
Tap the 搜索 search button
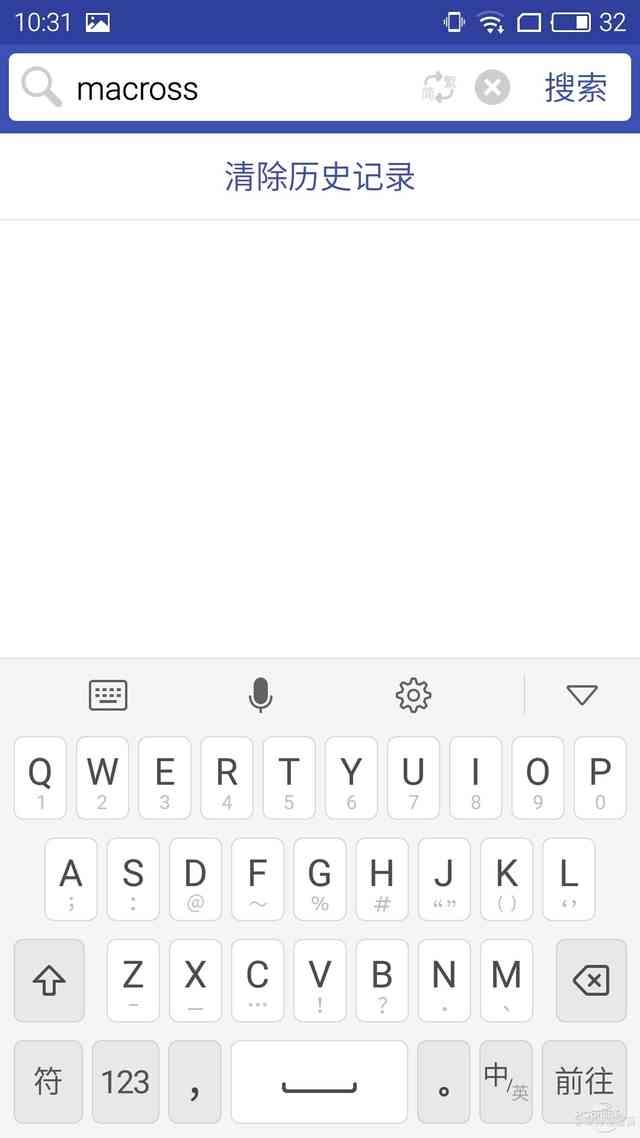[575, 88]
